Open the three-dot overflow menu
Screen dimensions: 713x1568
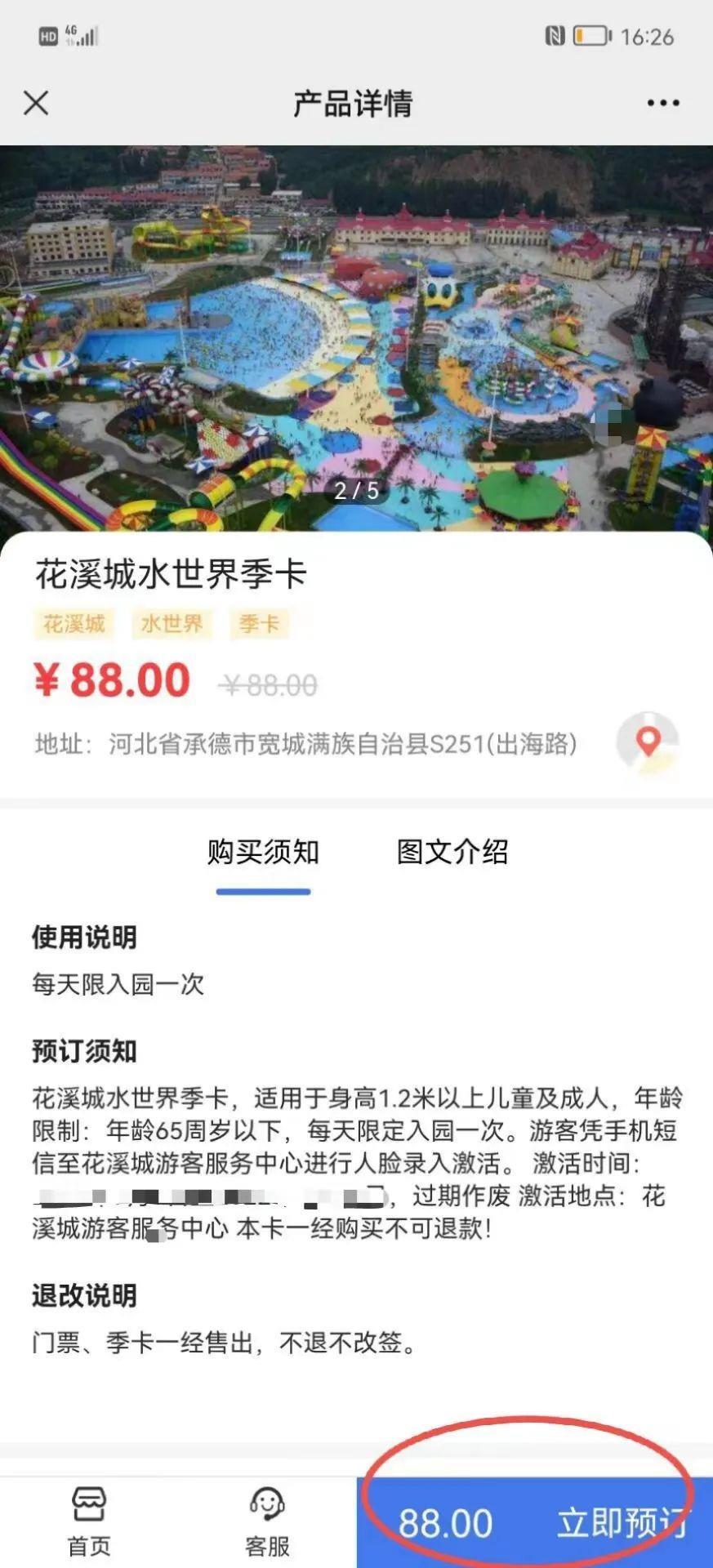pyautogui.click(x=662, y=103)
